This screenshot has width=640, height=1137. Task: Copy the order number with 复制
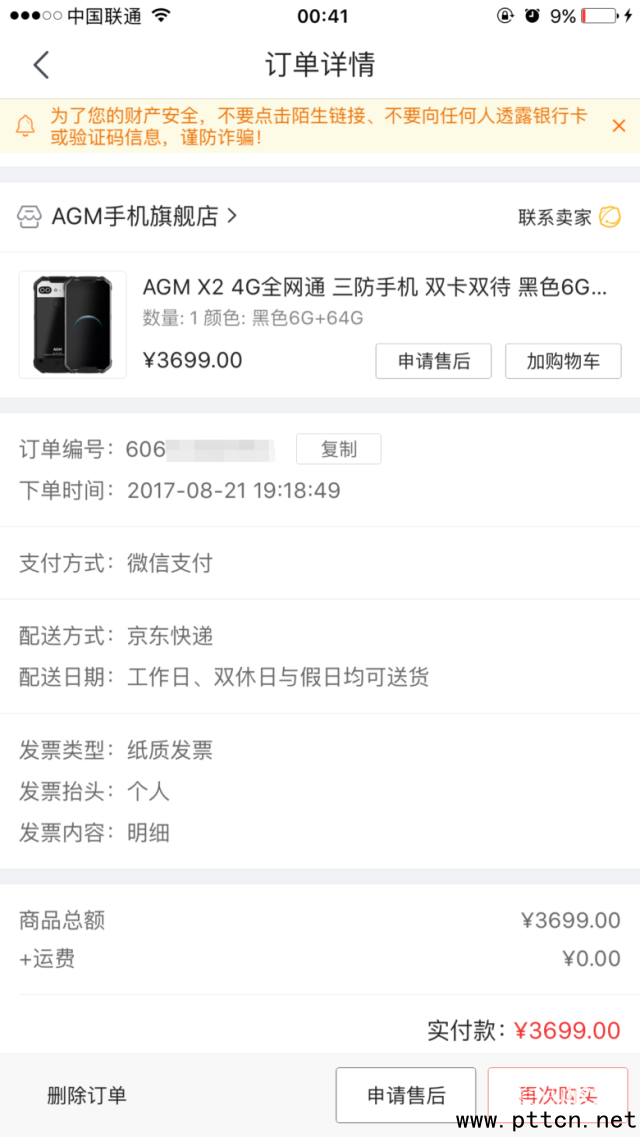[338, 449]
